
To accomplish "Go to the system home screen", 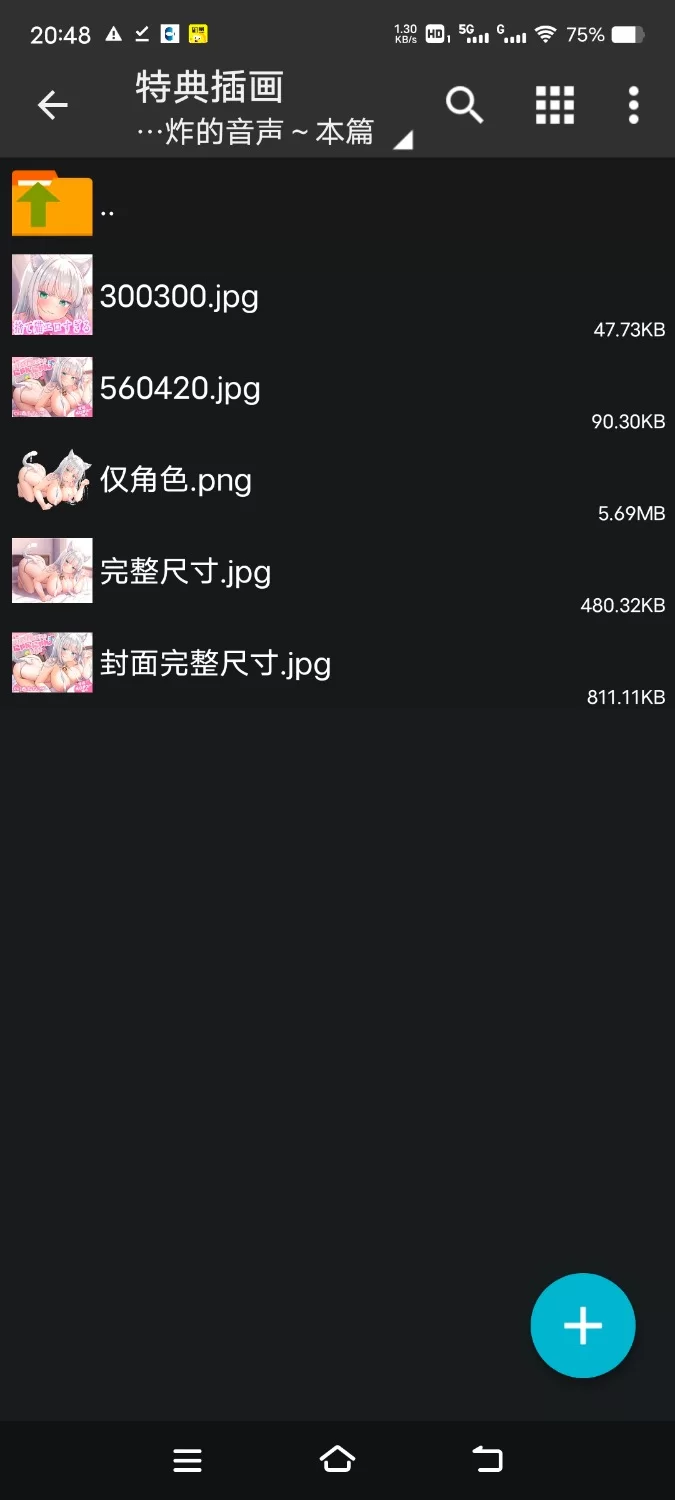I will [x=337, y=1460].
